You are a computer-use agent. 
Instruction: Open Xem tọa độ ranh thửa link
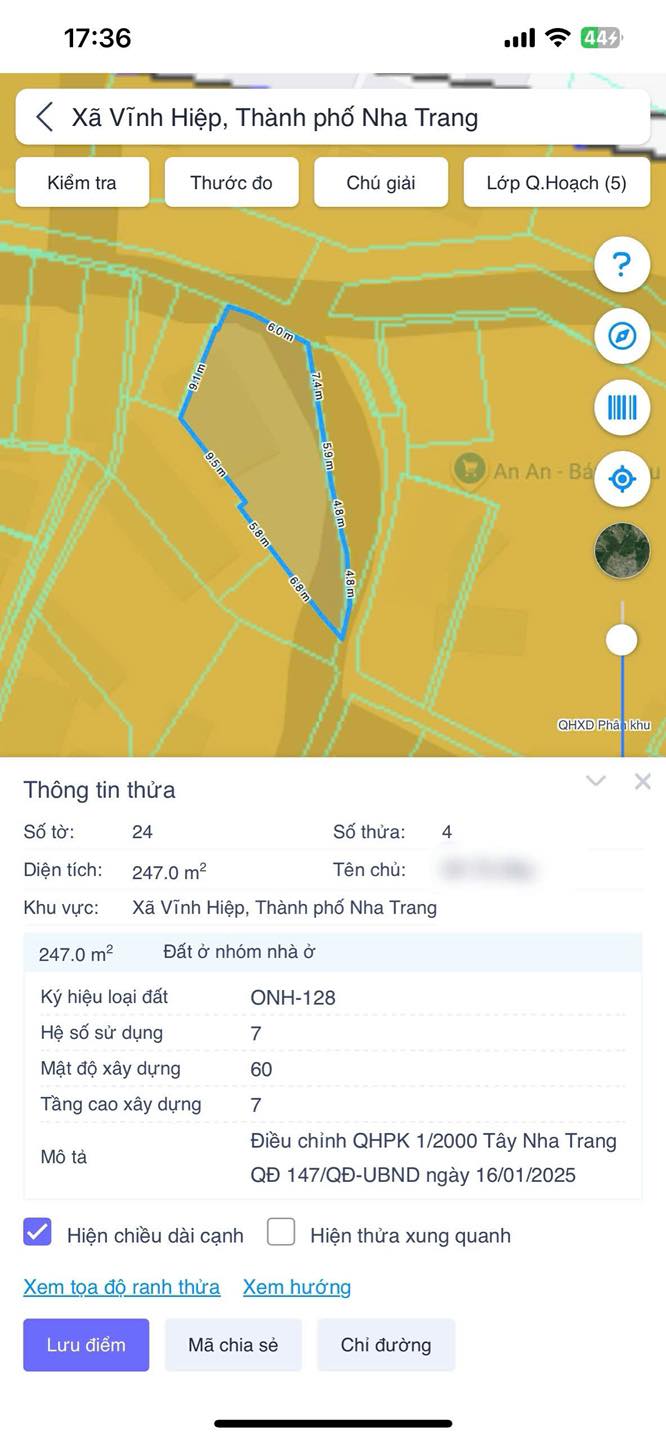coord(121,1287)
